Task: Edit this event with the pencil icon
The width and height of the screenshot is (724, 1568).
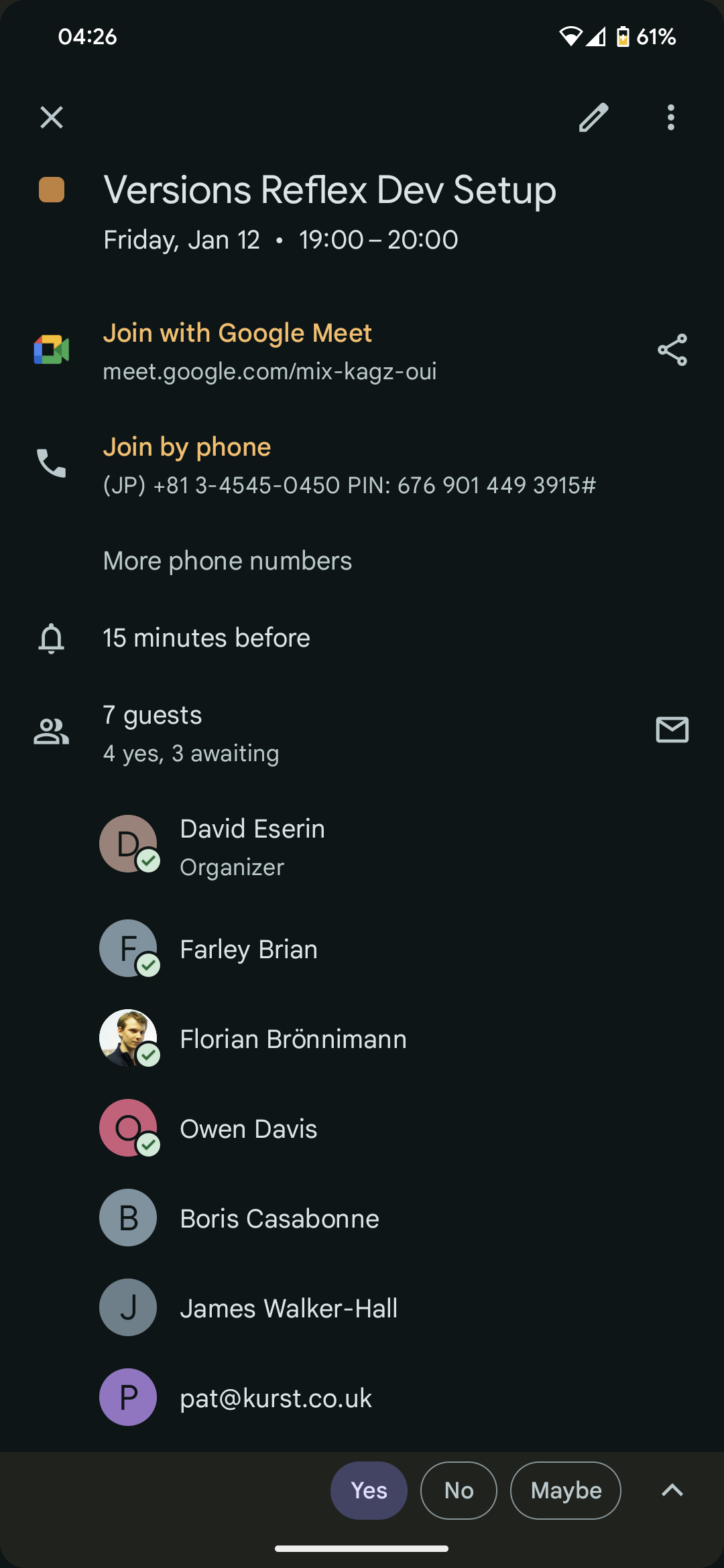Action: [x=594, y=118]
